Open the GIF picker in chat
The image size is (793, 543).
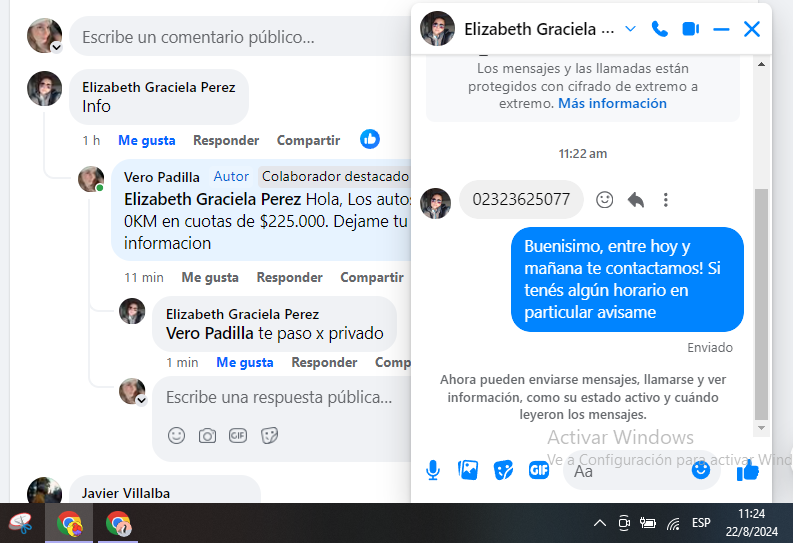538,469
